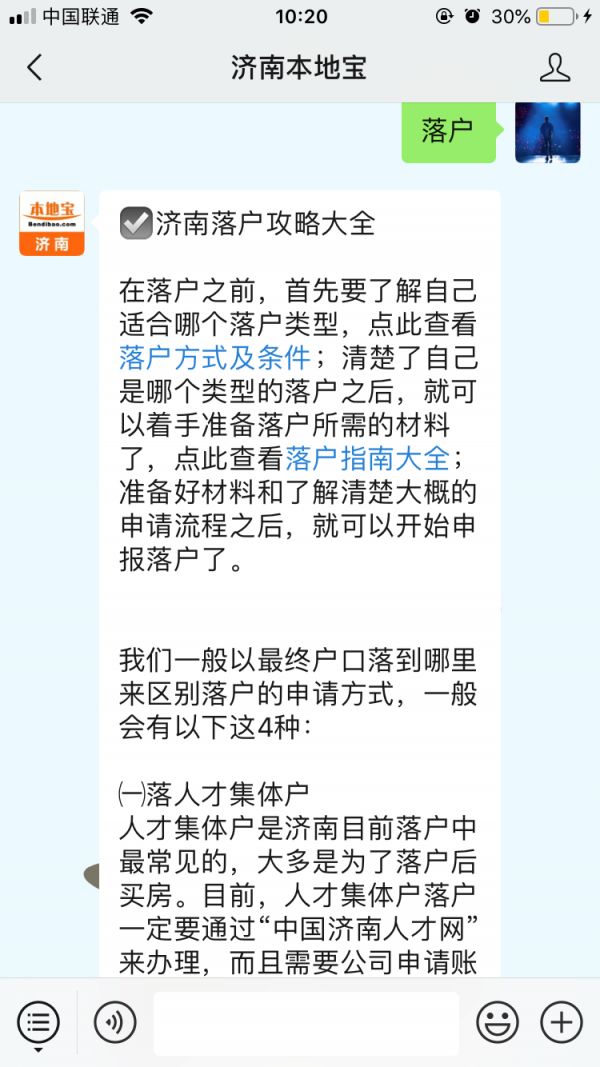Go back from 济南本地宝 chat

34,68
